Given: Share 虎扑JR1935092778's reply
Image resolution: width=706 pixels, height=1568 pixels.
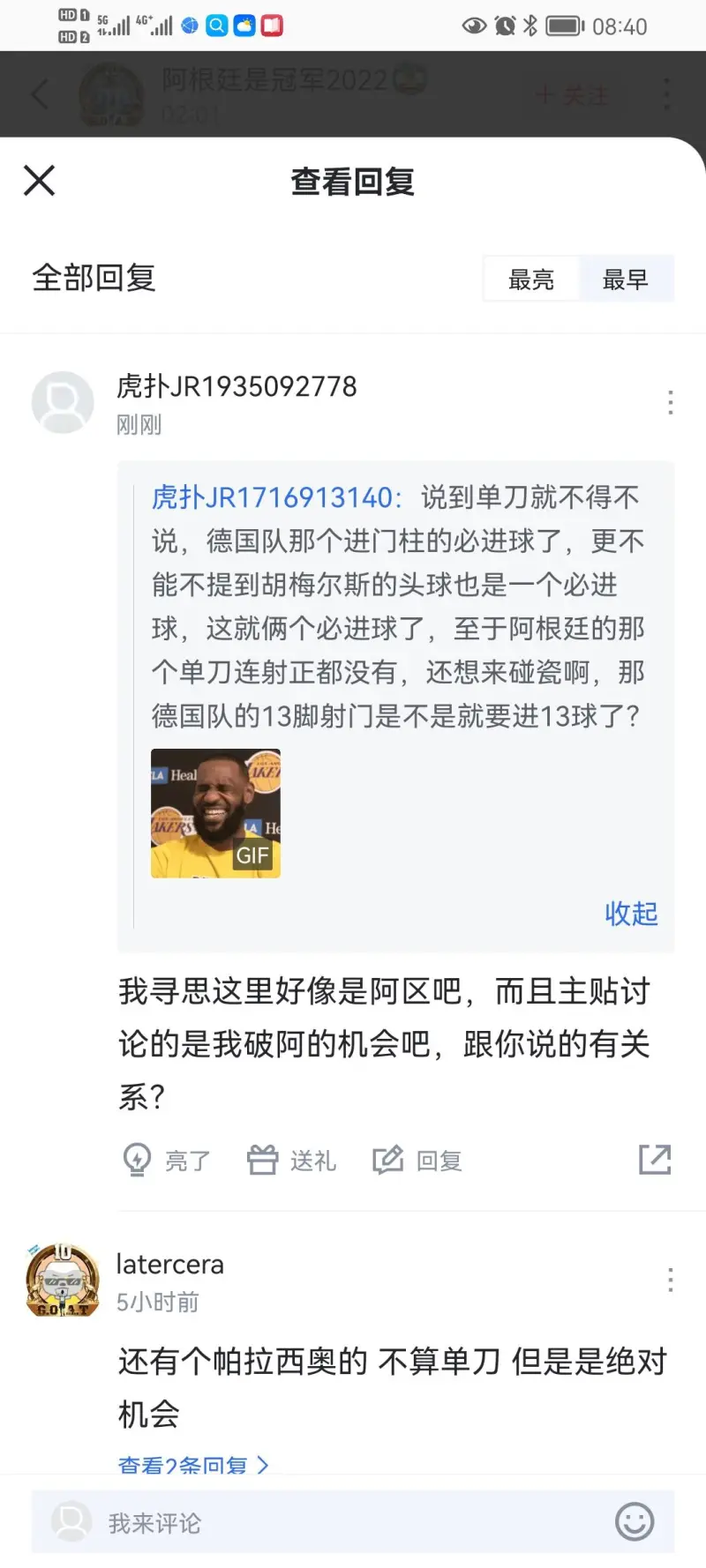Looking at the screenshot, I should pyautogui.click(x=655, y=1160).
